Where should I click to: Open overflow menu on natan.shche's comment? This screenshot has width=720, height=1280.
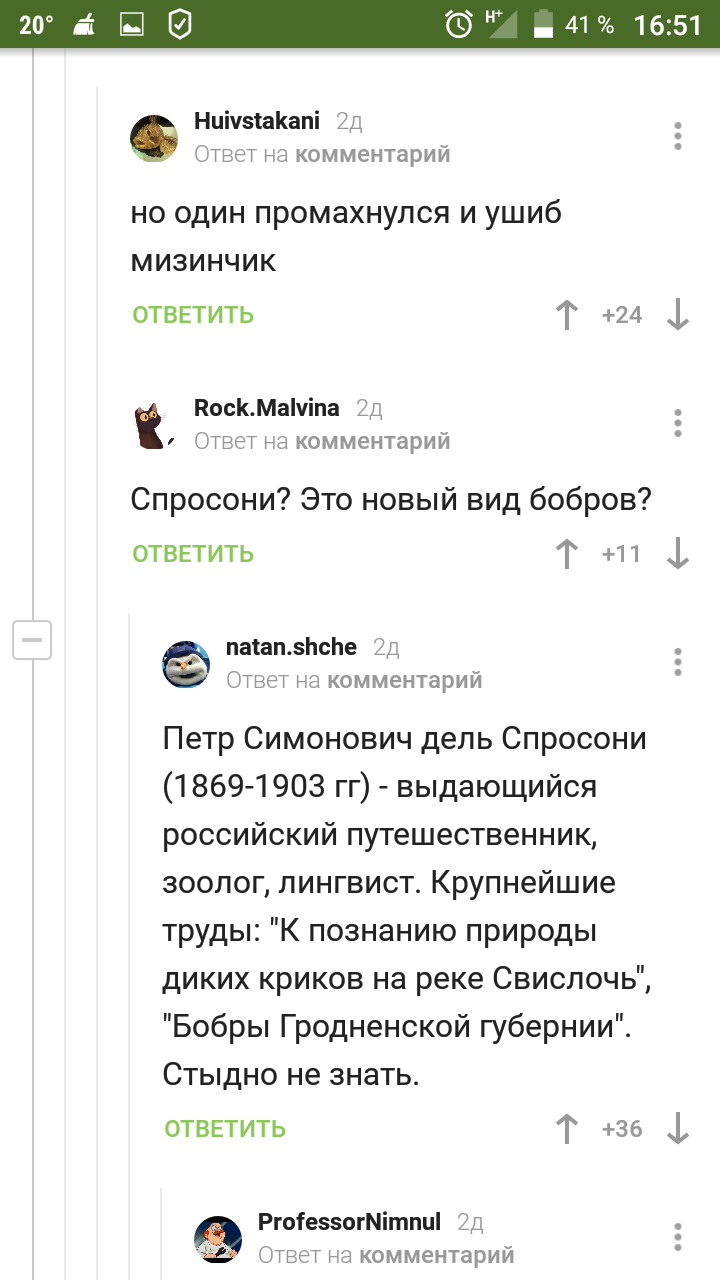(678, 662)
